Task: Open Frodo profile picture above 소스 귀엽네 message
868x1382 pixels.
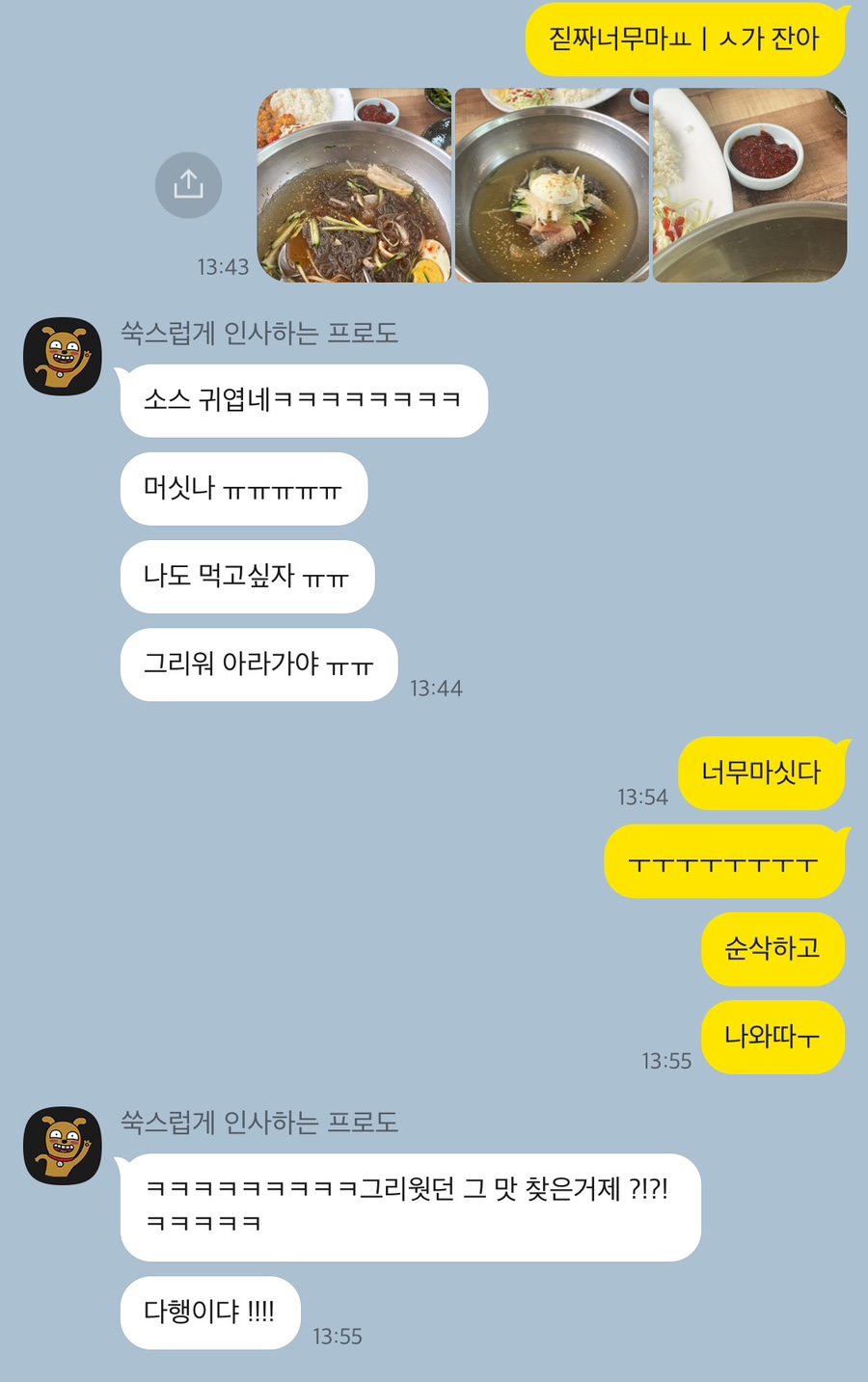Action: pos(63,356)
